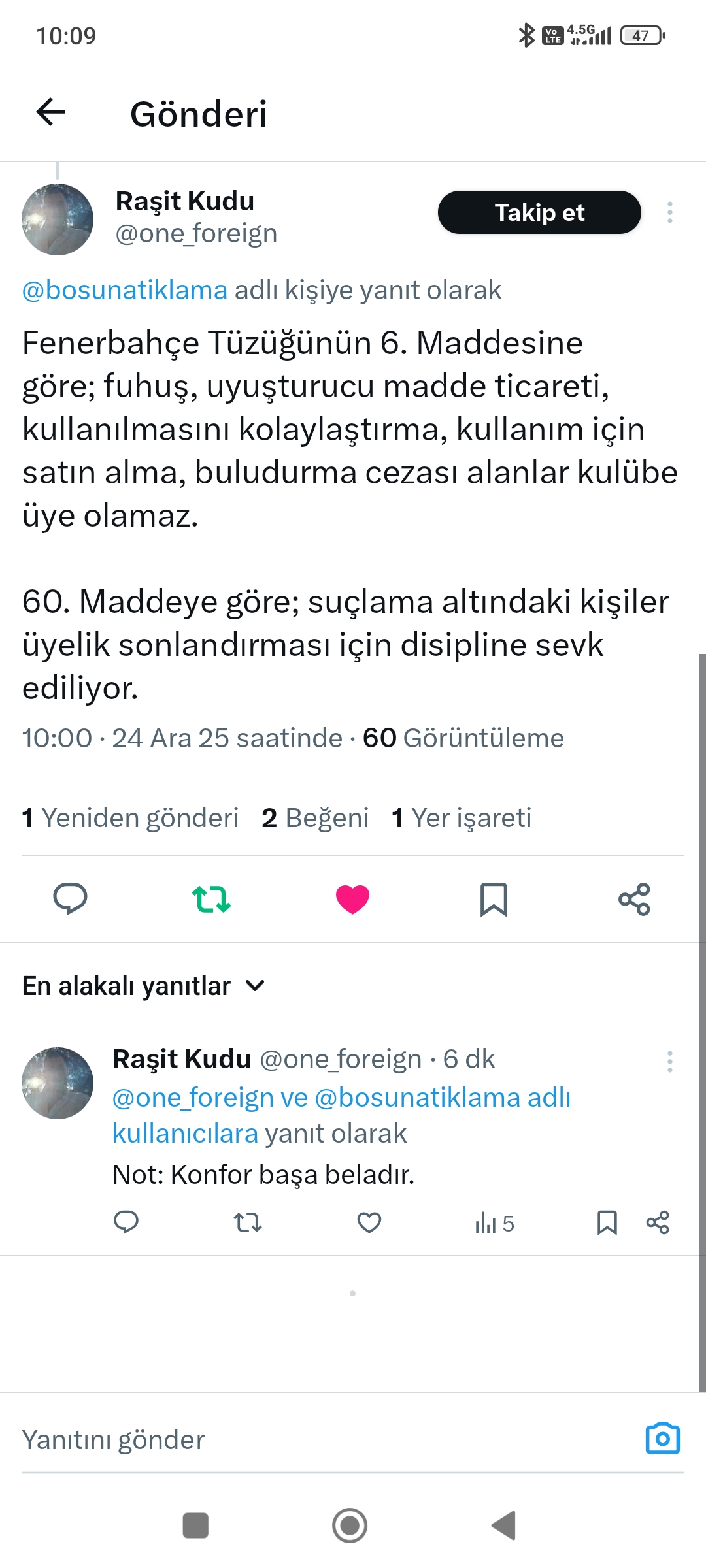Bookmark the main post
This screenshot has width=706, height=1568.
click(x=494, y=899)
